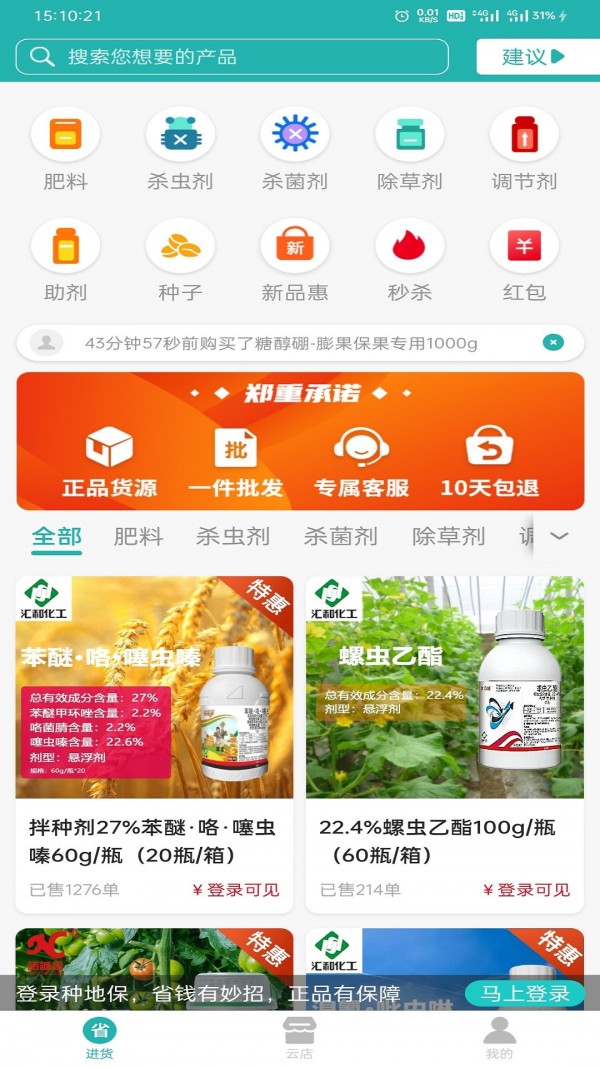
Task: Open the 助剂 category
Action: (65, 247)
